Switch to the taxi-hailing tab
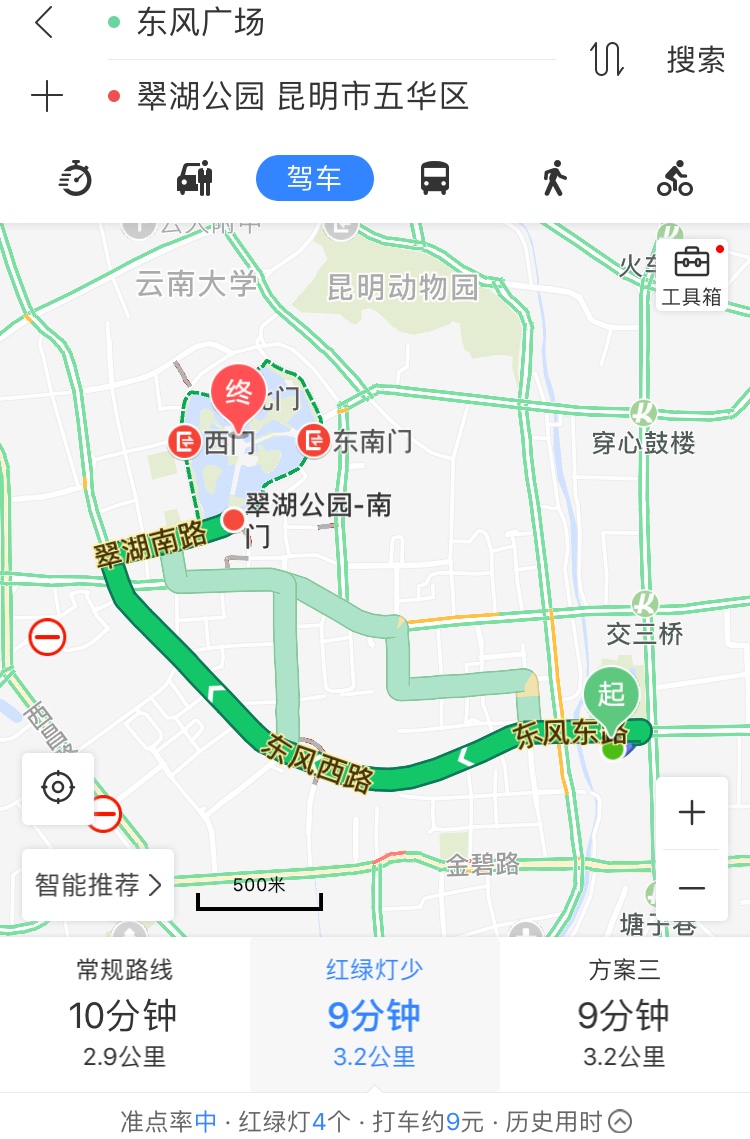Screen dimensions: 750x1139 tap(195, 179)
